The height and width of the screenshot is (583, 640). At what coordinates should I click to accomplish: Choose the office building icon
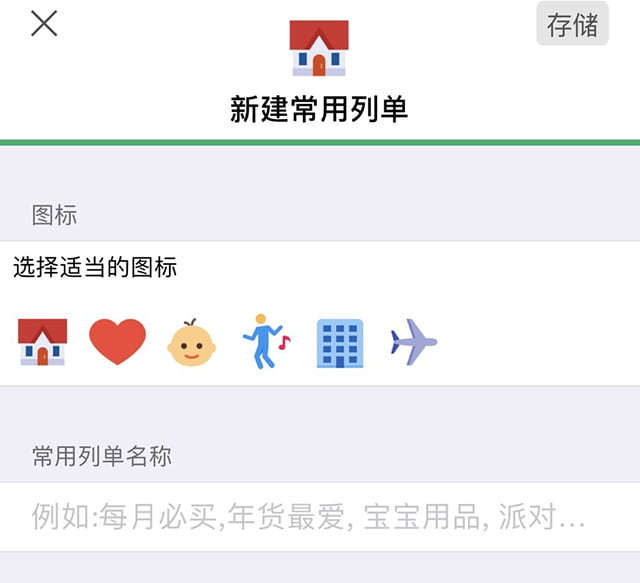(x=340, y=343)
